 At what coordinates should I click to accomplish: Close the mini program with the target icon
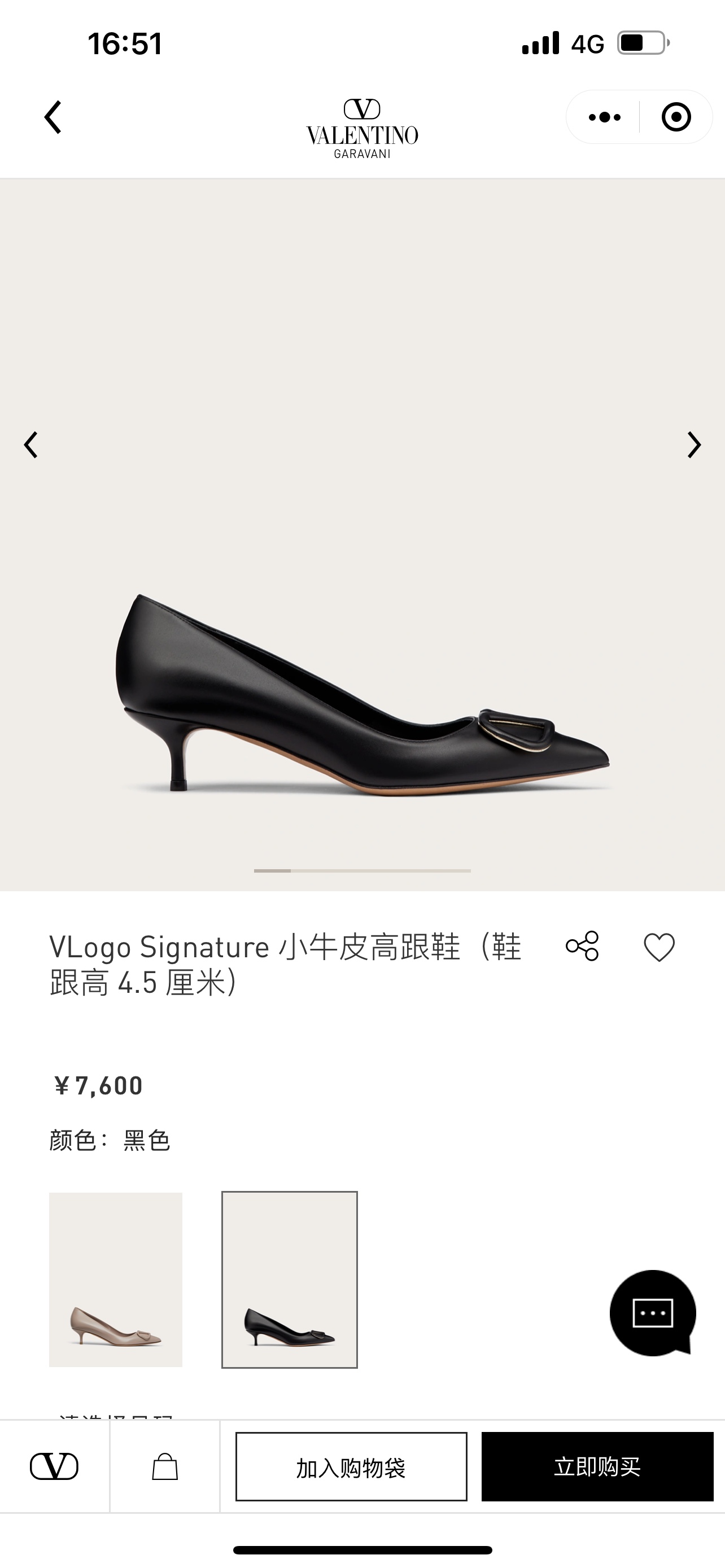[x=676, y=117]
